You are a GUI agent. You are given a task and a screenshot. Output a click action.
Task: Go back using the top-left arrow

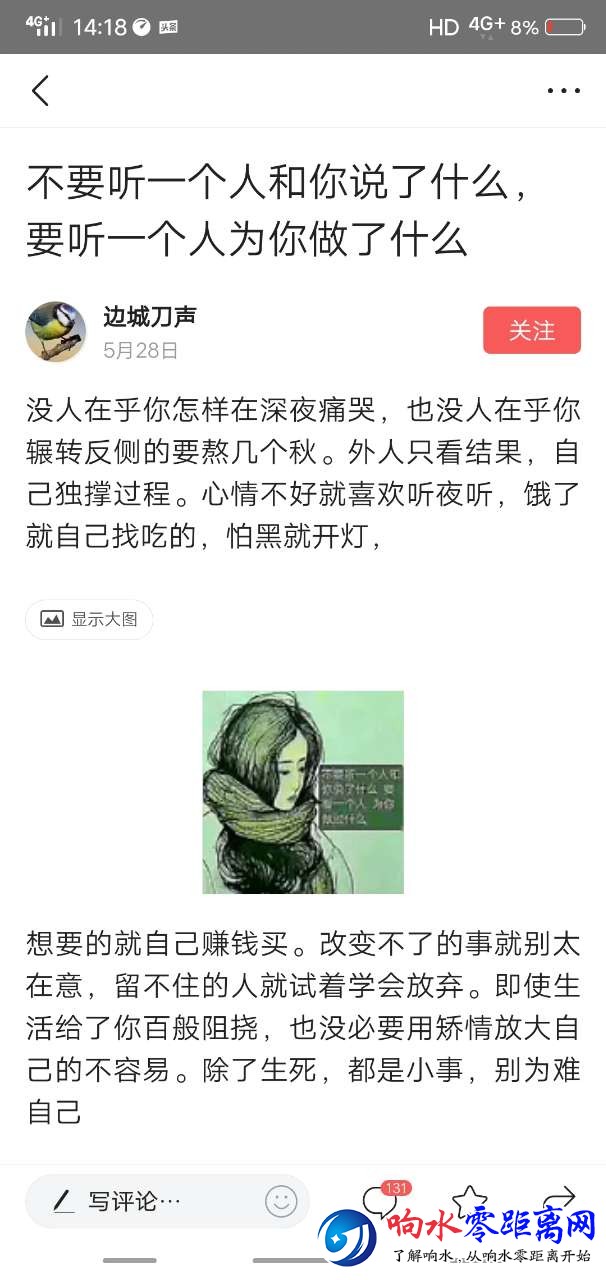(40, 91)
